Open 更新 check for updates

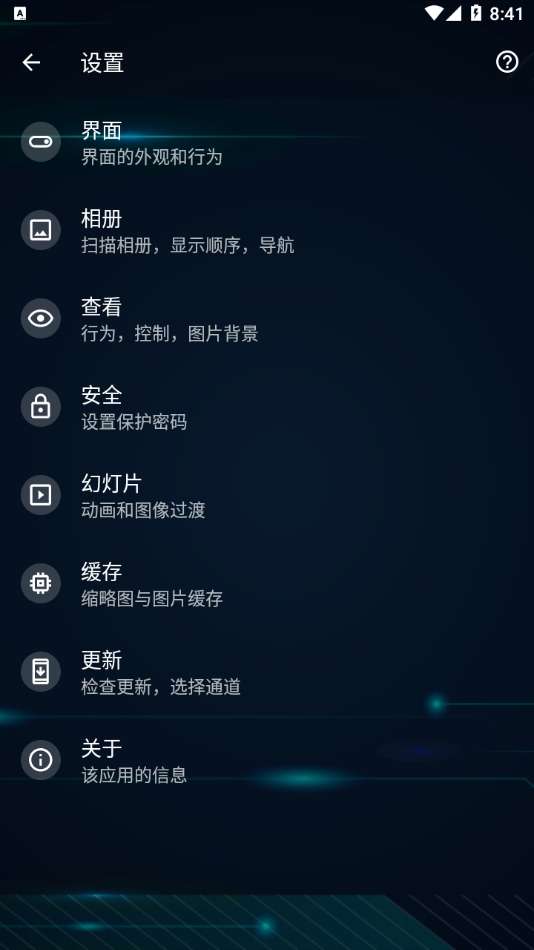tap(267, 672)
